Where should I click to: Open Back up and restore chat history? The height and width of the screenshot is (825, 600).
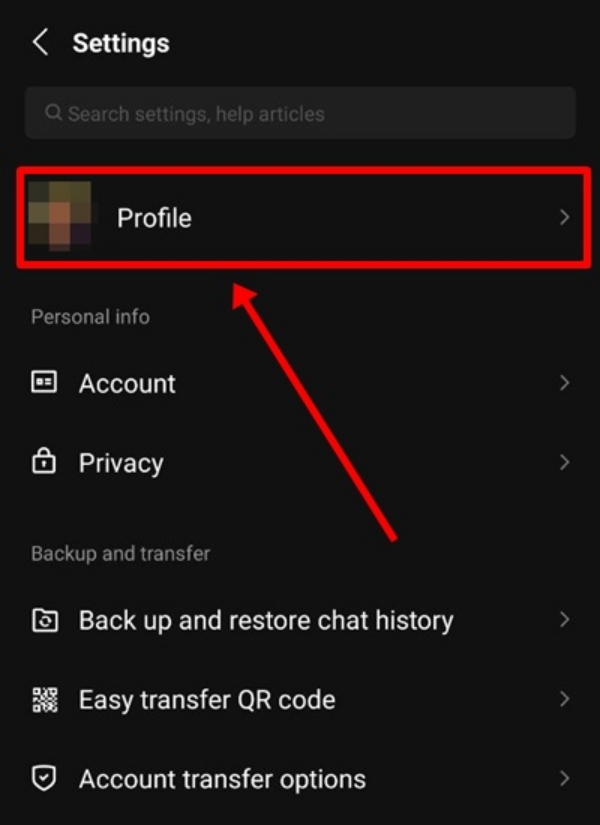click(x=300, y=620)
